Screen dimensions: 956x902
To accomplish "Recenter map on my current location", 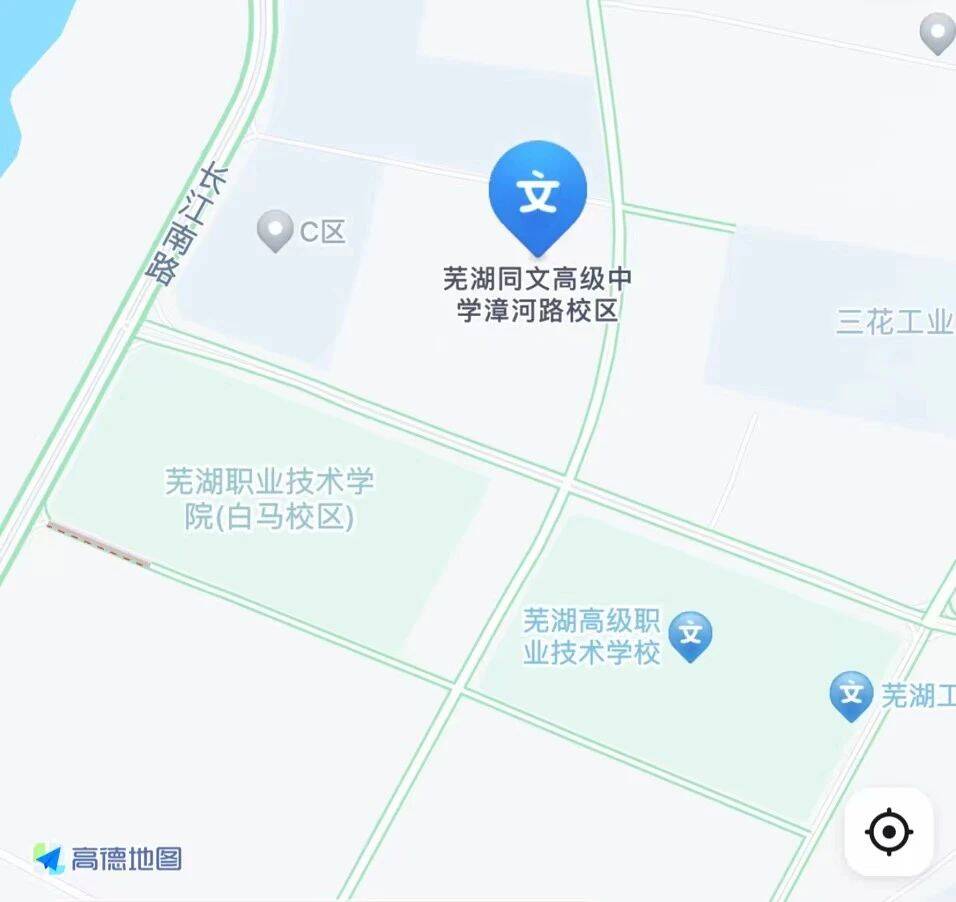I will point(888,832).
